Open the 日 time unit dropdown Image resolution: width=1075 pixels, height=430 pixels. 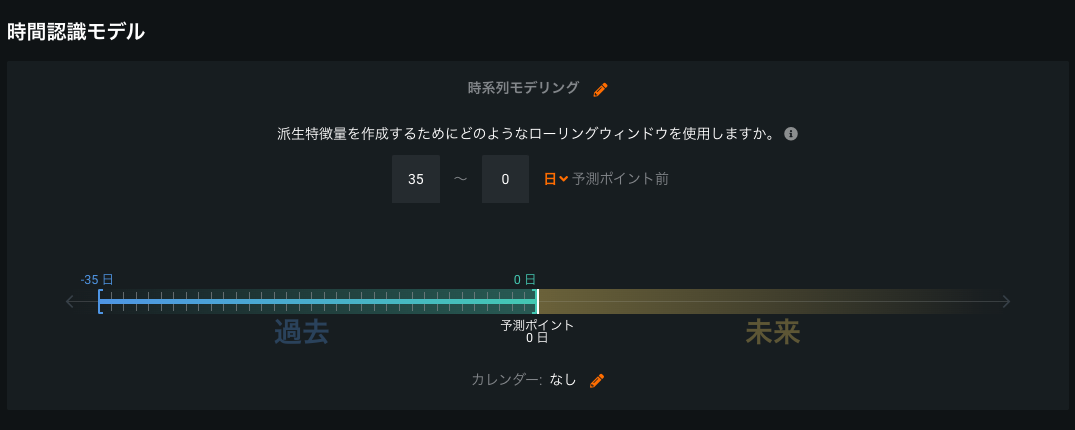[x=555, y=180]
